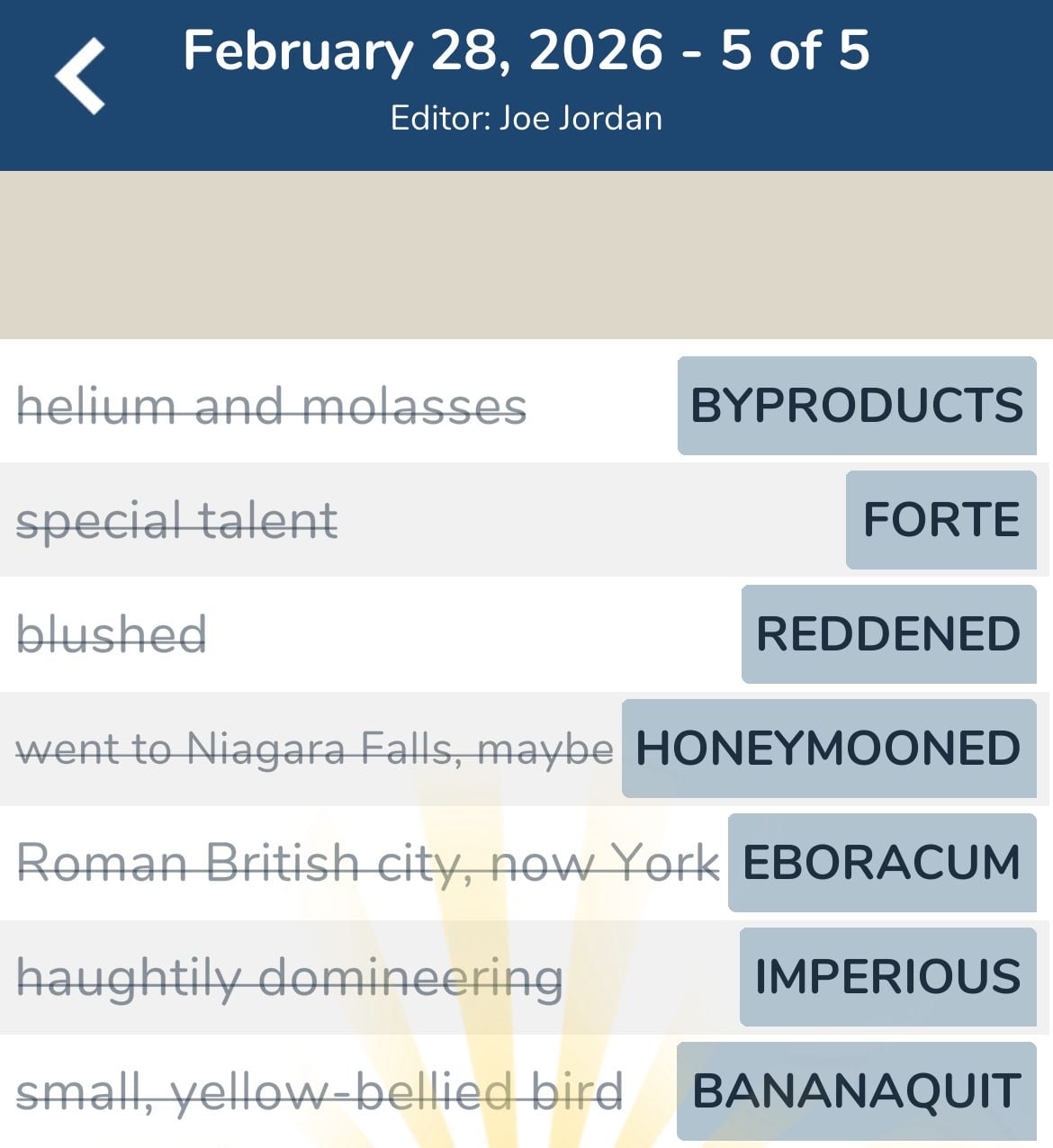Tap the REDDENED answer tile
Viewport: 1053px width, 1148px height.
888,634
